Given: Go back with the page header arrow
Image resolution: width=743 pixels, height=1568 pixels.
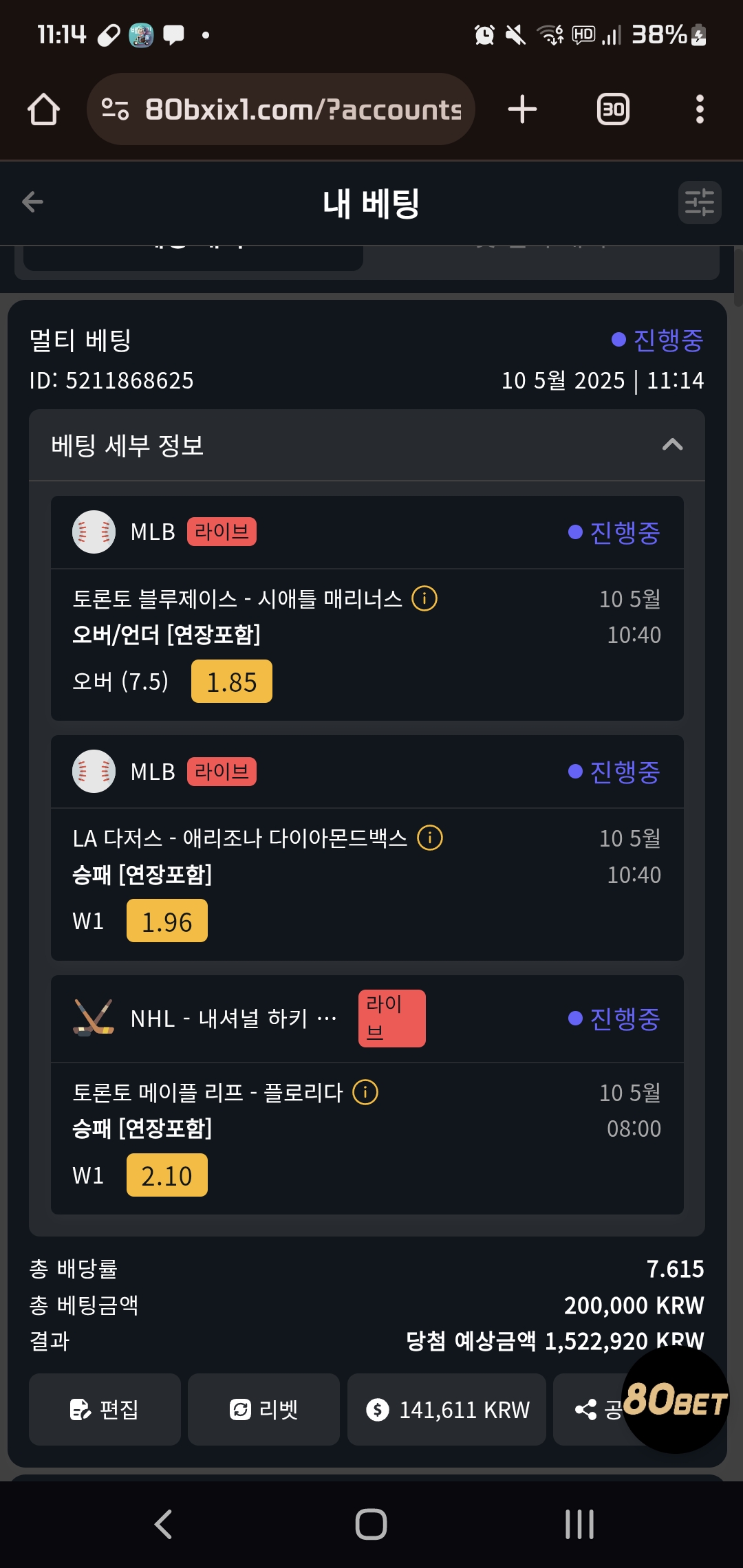Looking at the screenshot, I should click(32, 202).
